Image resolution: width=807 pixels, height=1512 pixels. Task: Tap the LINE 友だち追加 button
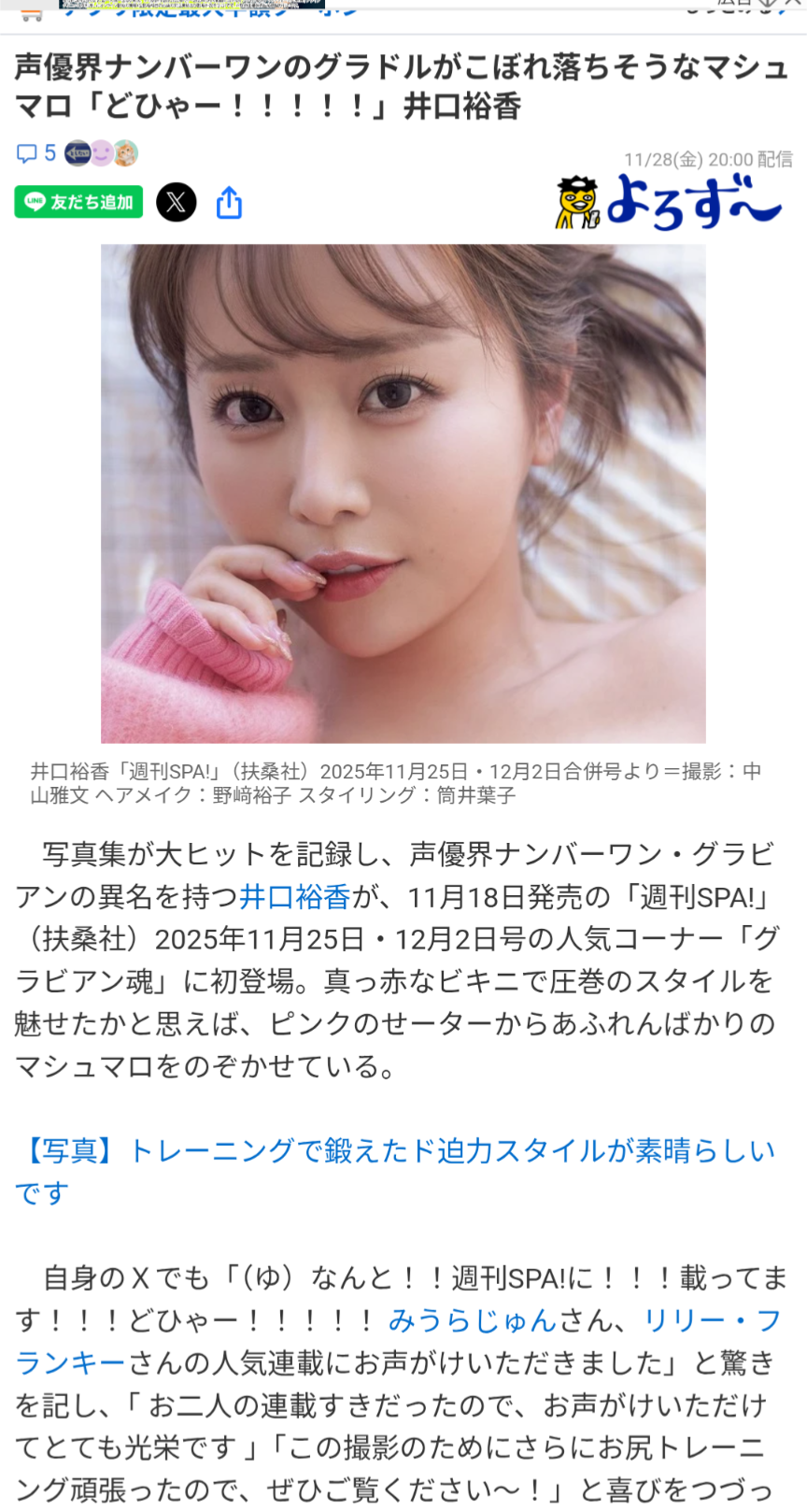point(78,202)
